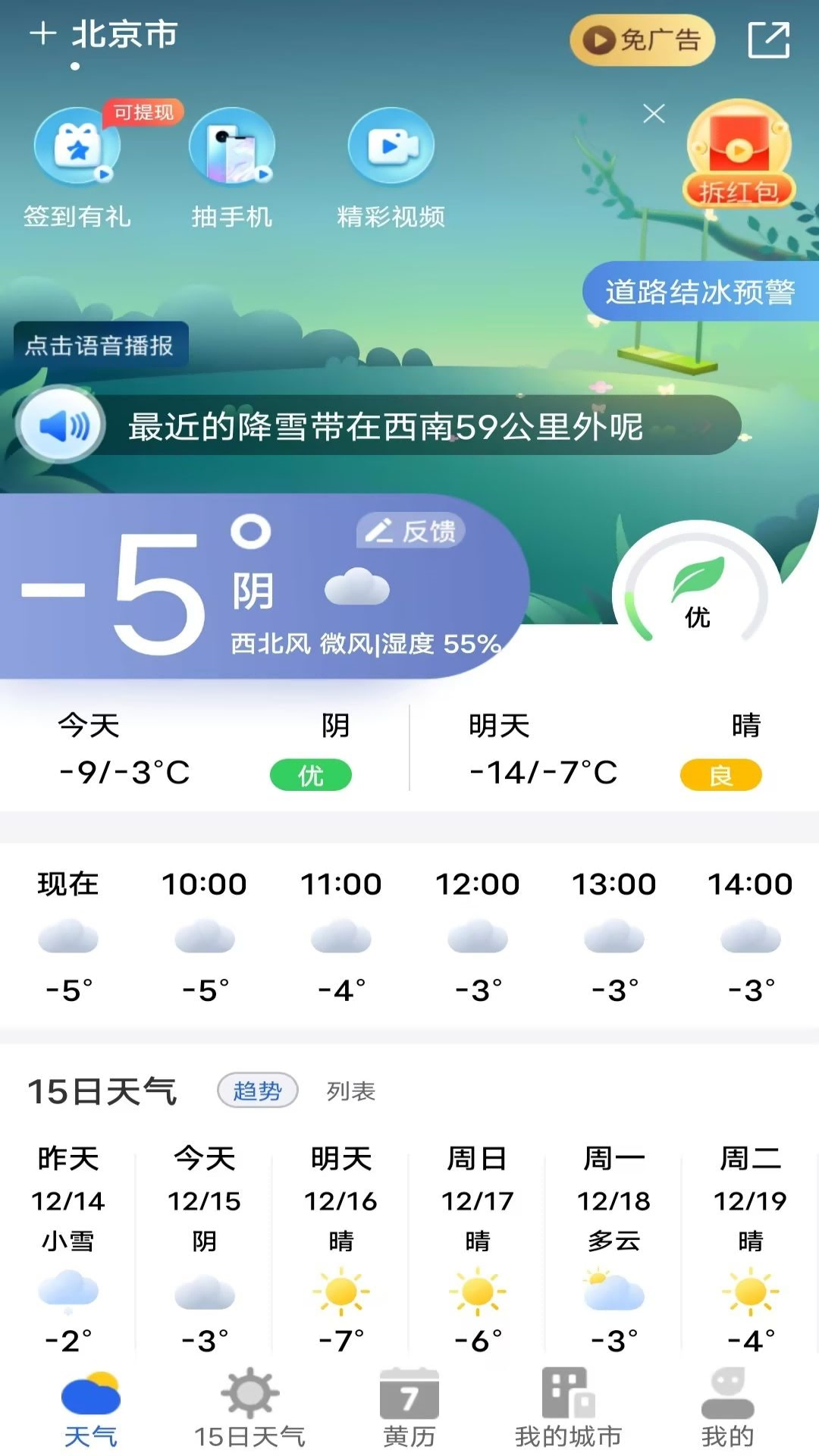
Task: Add a city with the plus icon
Action: pos(42,33)
